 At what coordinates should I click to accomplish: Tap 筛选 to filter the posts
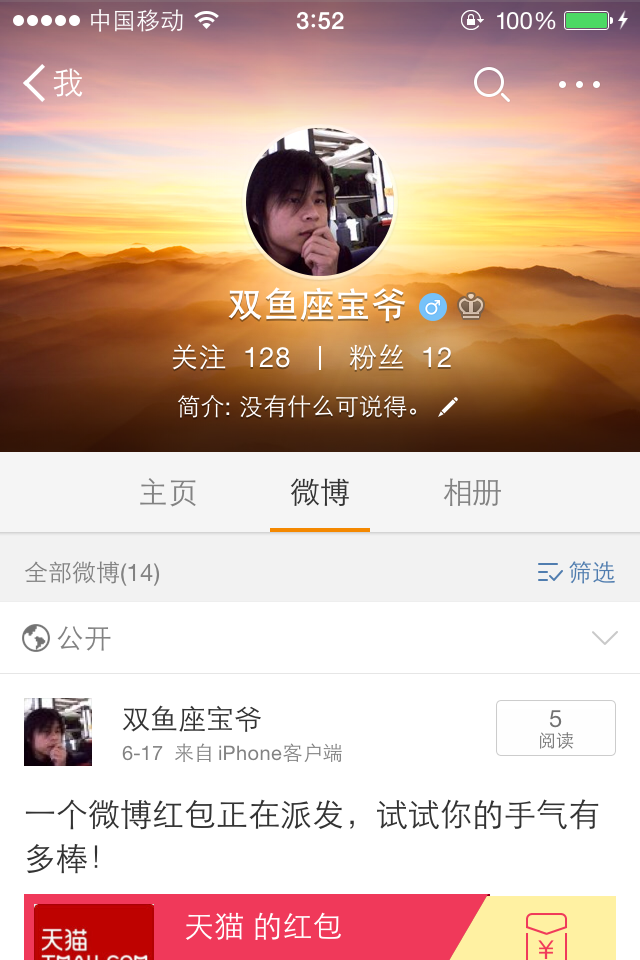[x=576, y=572]
